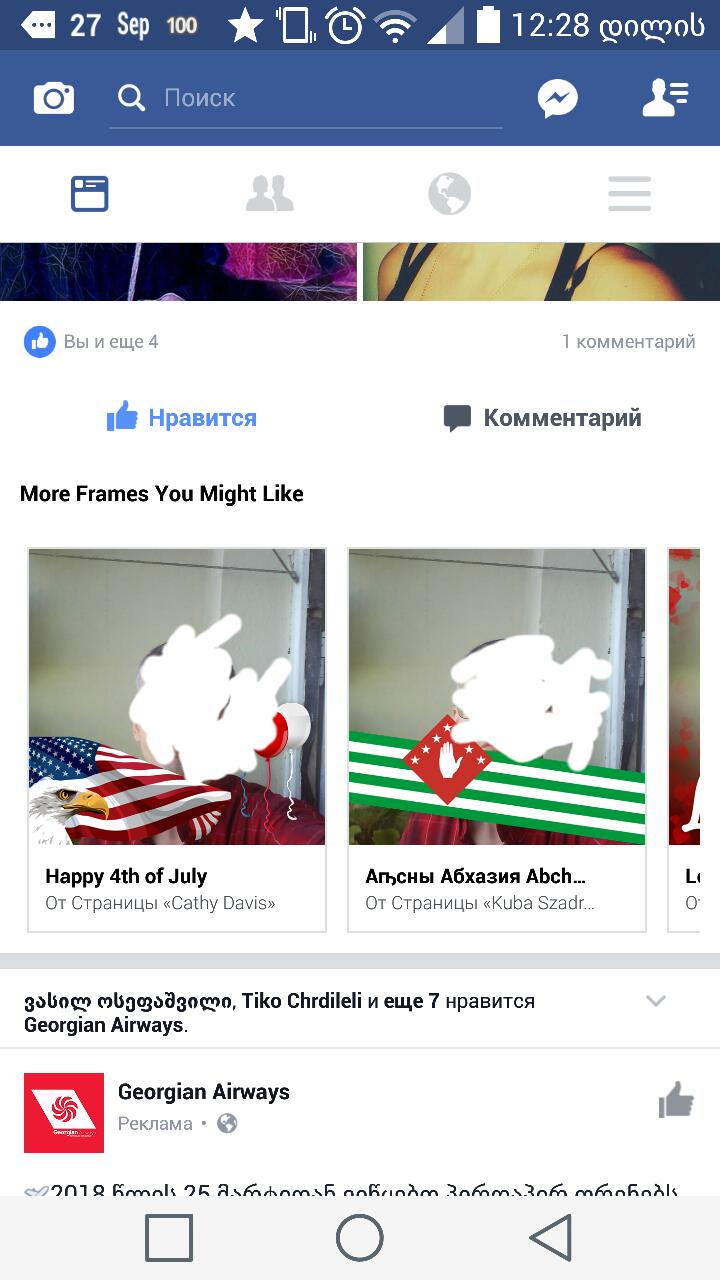This screenshot has height=1280, width=720.
Task: Open the Georgian Airways page
Action: pos(203,1092)
